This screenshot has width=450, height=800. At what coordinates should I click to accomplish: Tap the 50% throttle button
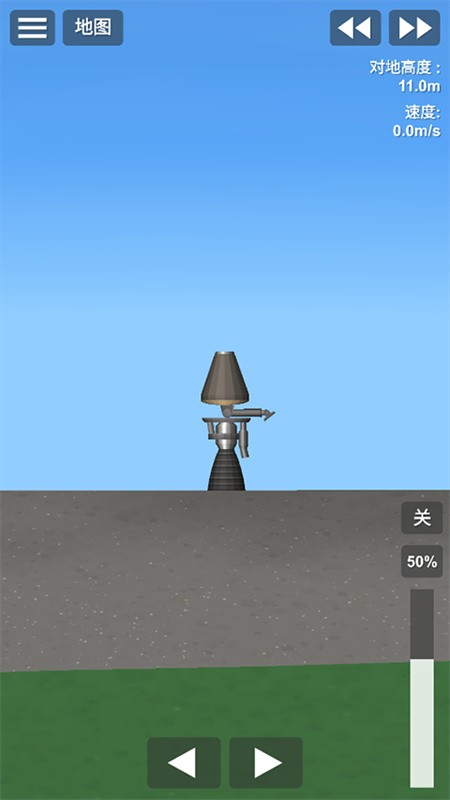tap(422, 562)
